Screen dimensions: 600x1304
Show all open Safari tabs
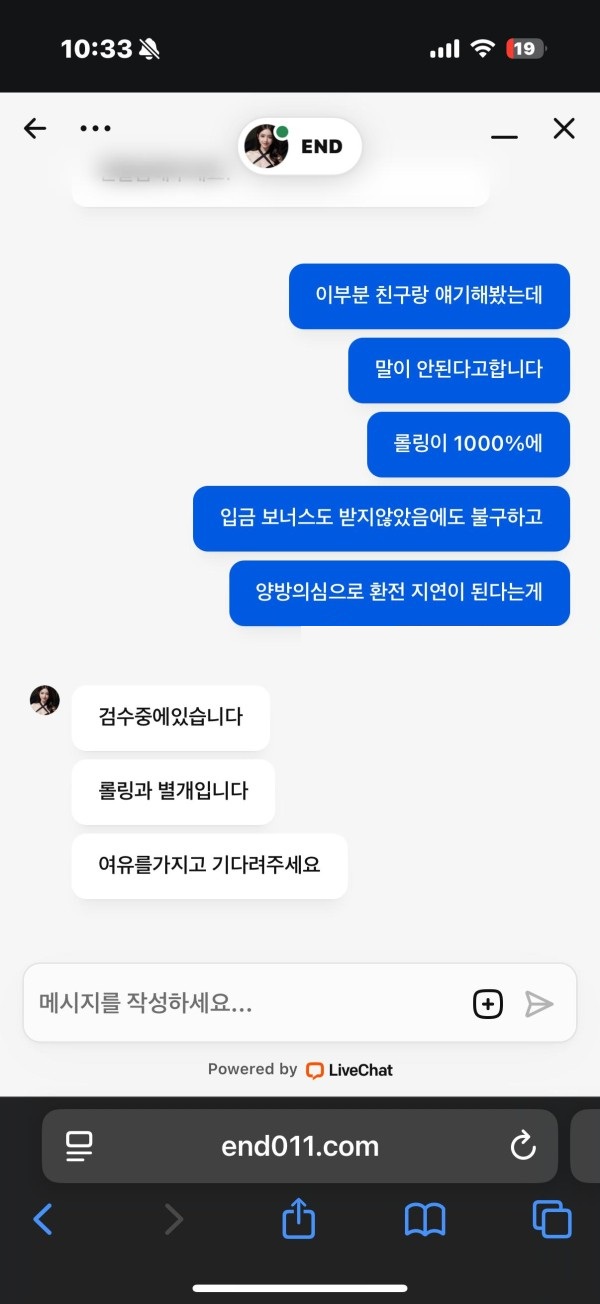(x=552, y=1219)
